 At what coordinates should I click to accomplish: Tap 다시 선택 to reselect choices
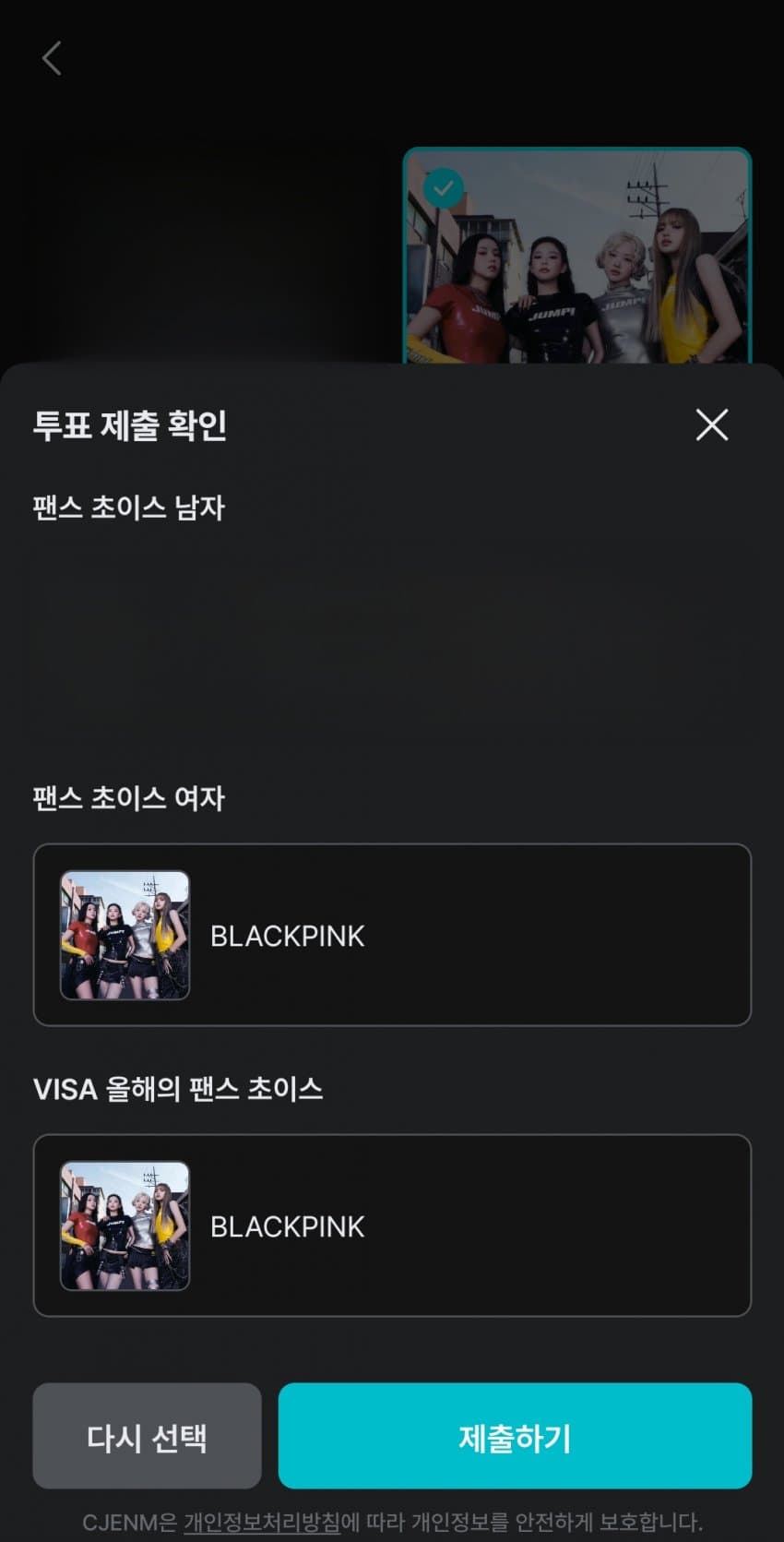click(147, 1436)
